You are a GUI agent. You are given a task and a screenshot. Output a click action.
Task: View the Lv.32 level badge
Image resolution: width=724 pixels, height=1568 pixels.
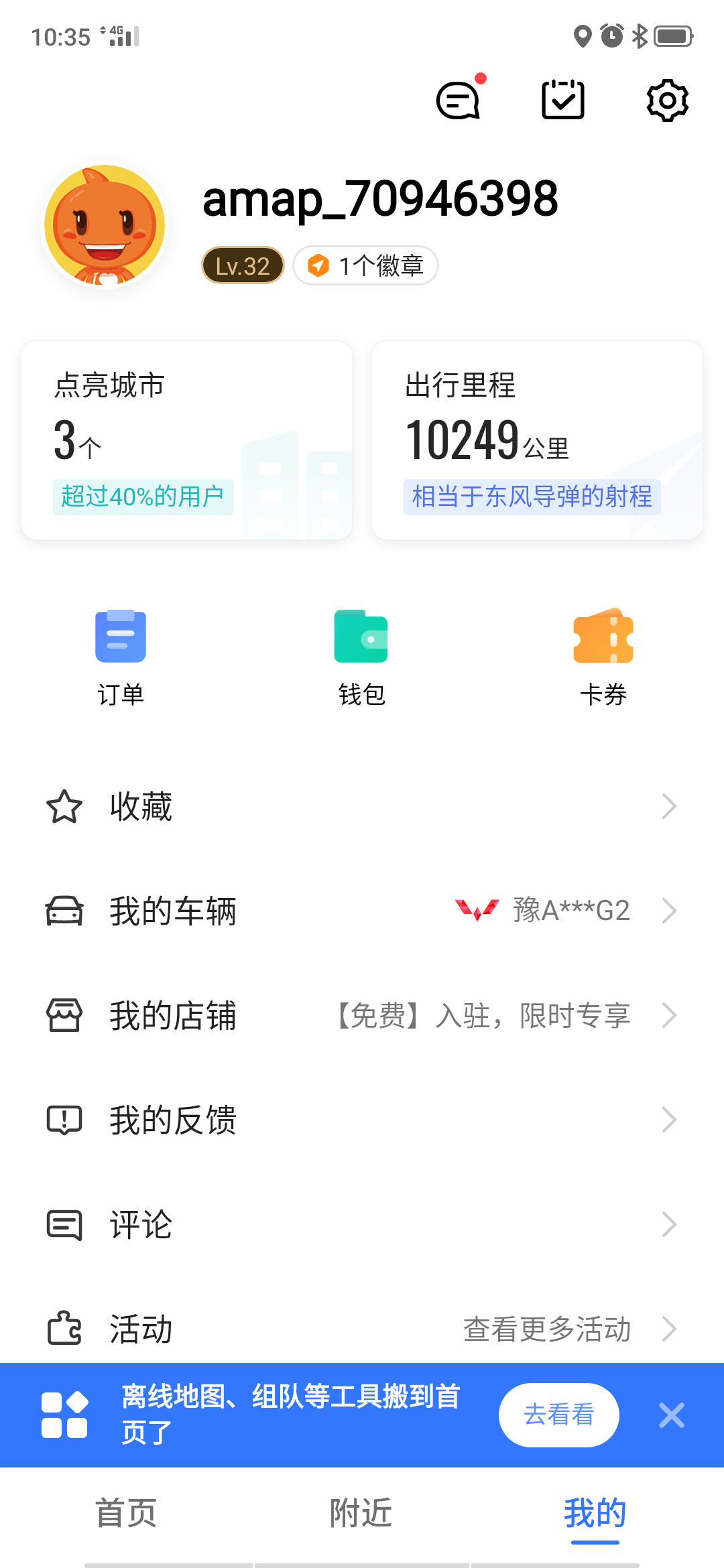(243, 266)
